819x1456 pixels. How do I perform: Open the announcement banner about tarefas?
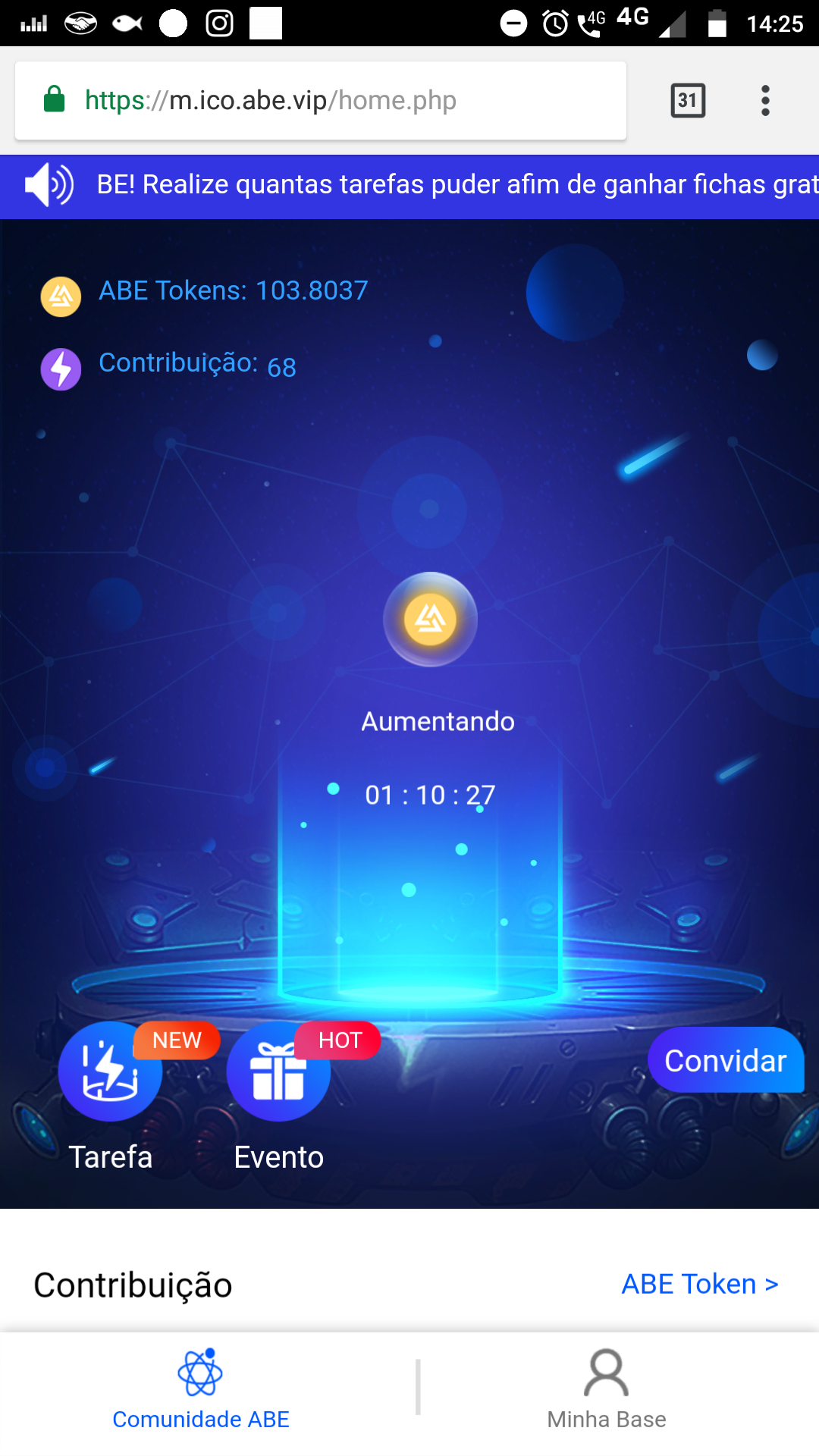pos(455,185)
